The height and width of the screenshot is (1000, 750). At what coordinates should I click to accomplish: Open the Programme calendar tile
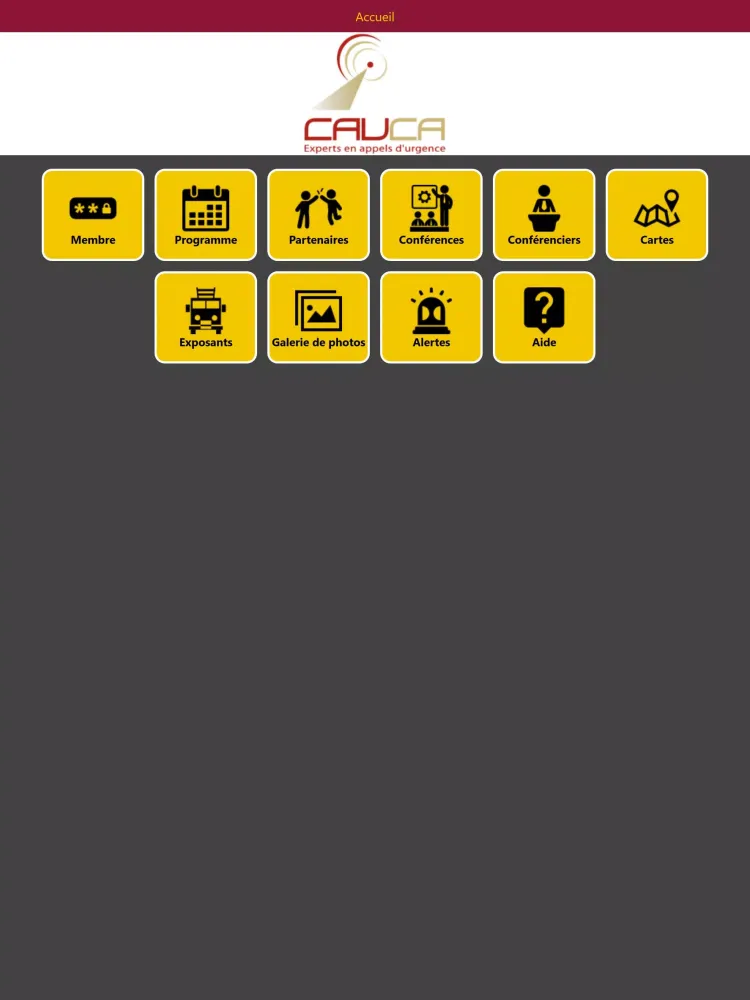coord(206,215)
